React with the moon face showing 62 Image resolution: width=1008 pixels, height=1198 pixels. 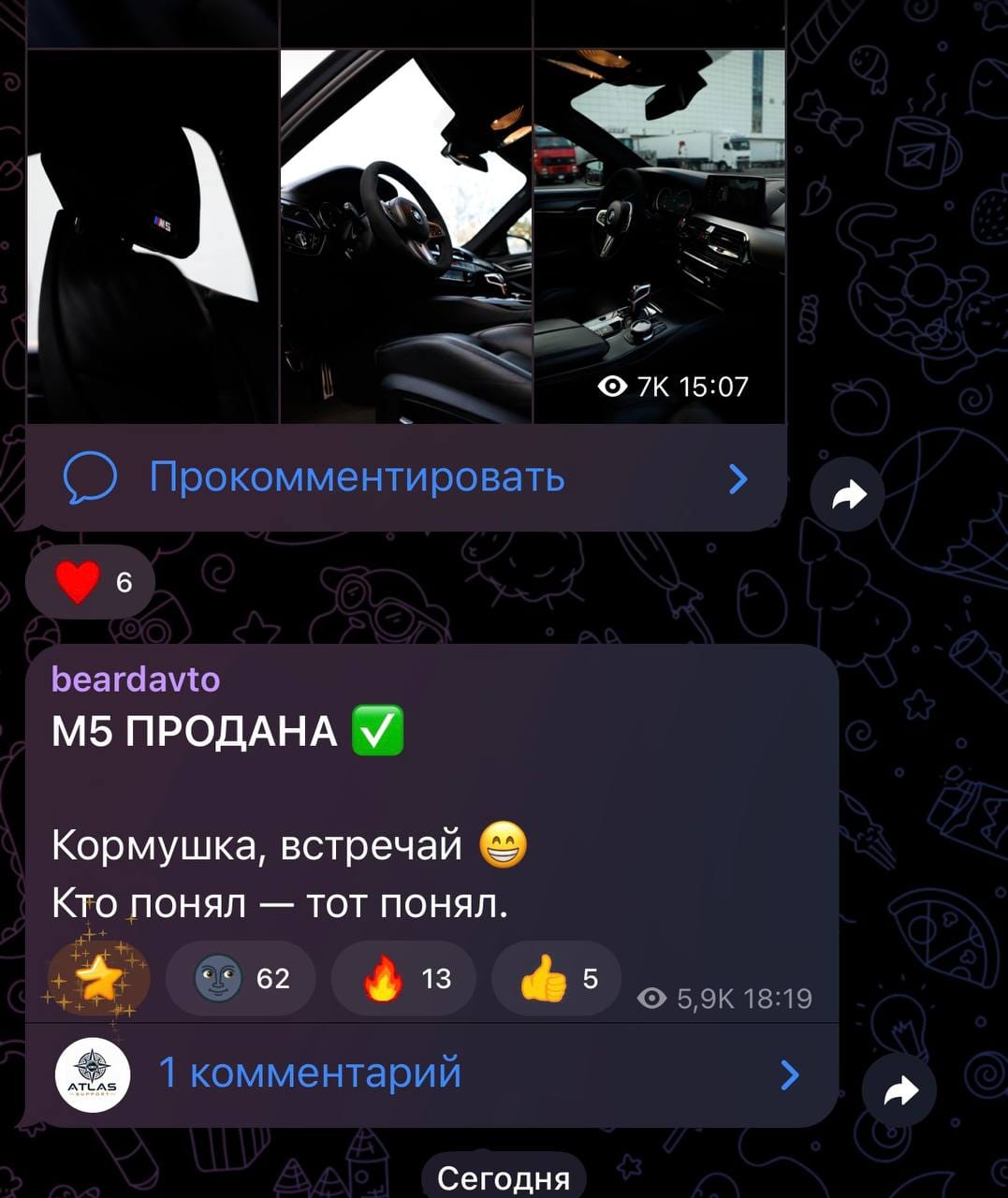(241, 978)
